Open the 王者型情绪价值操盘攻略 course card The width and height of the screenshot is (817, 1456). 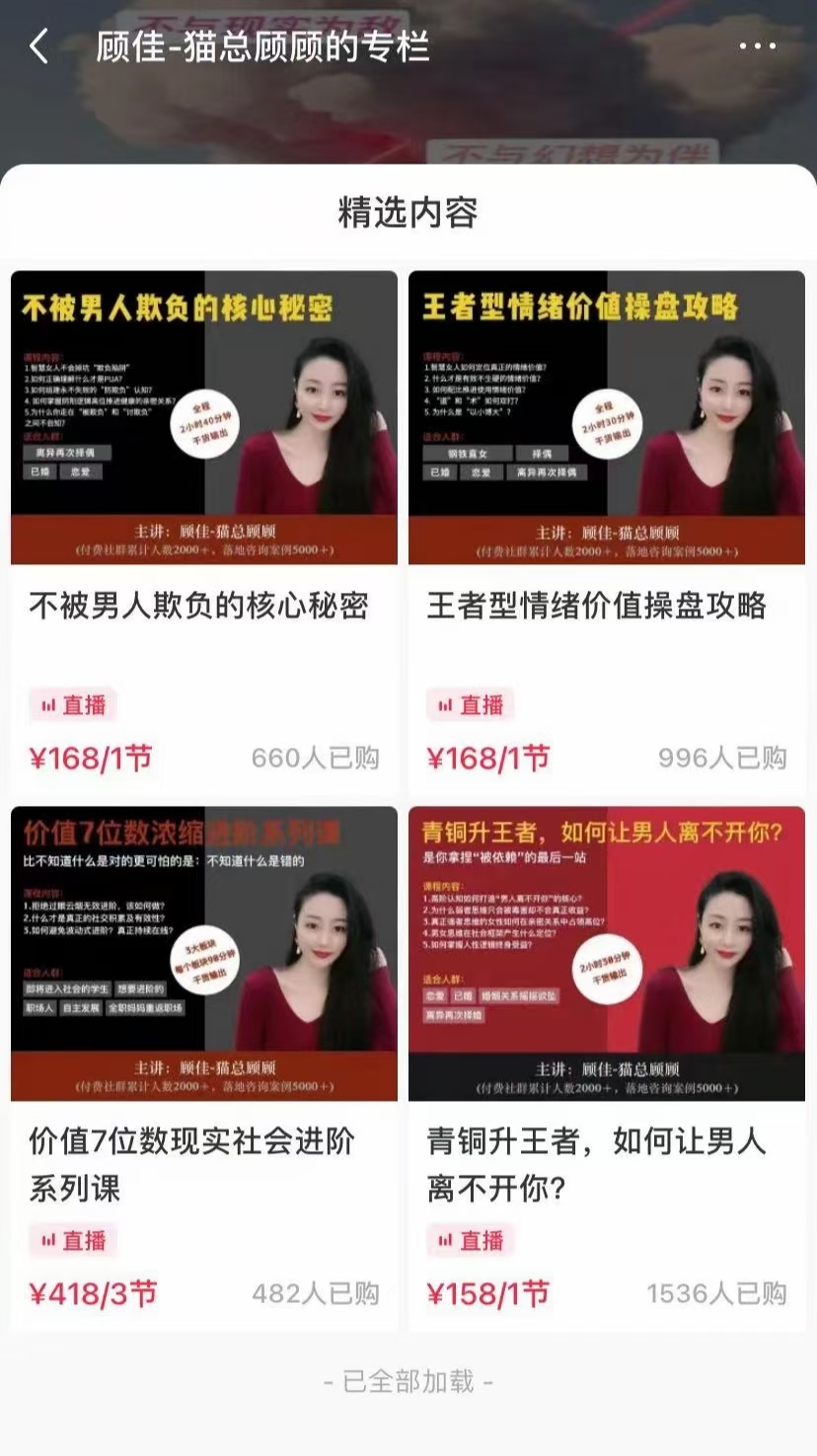click(606, 533)
